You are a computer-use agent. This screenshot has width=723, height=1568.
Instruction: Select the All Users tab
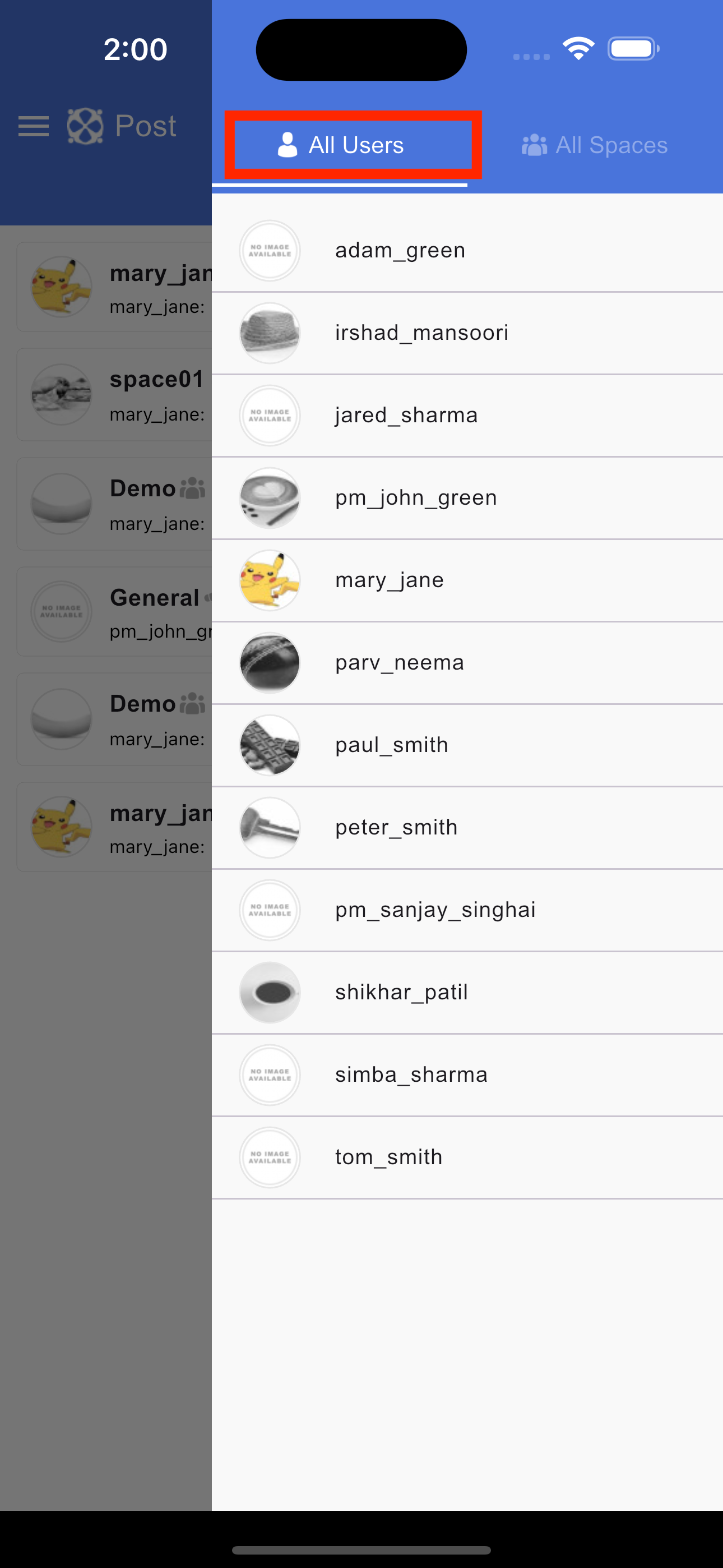340,145
